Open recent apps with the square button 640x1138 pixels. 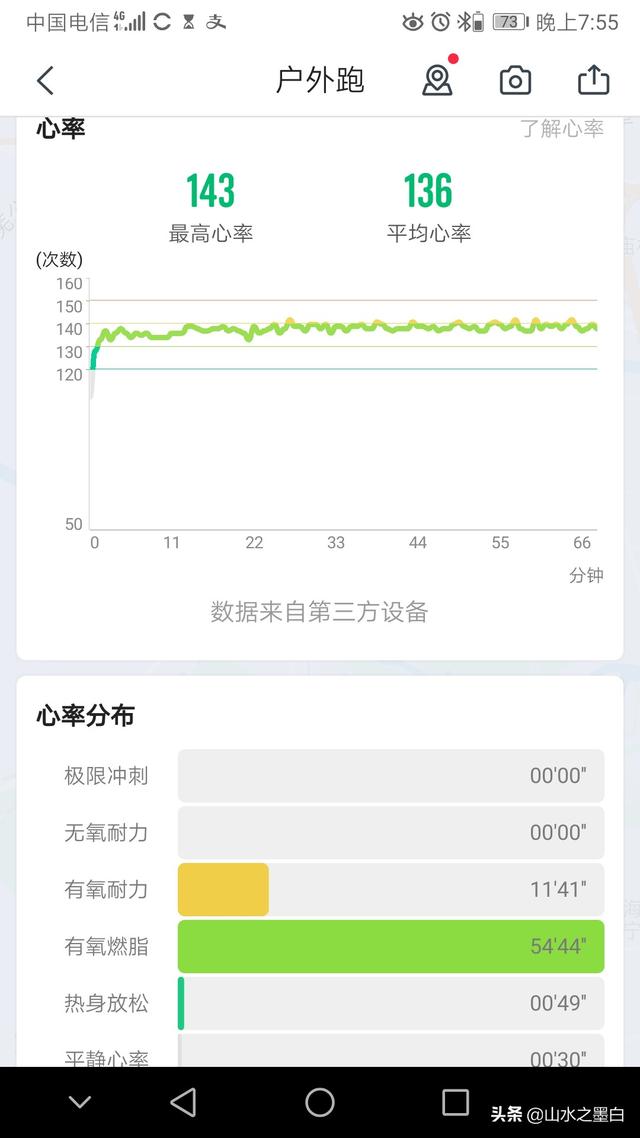[455, 1102]
